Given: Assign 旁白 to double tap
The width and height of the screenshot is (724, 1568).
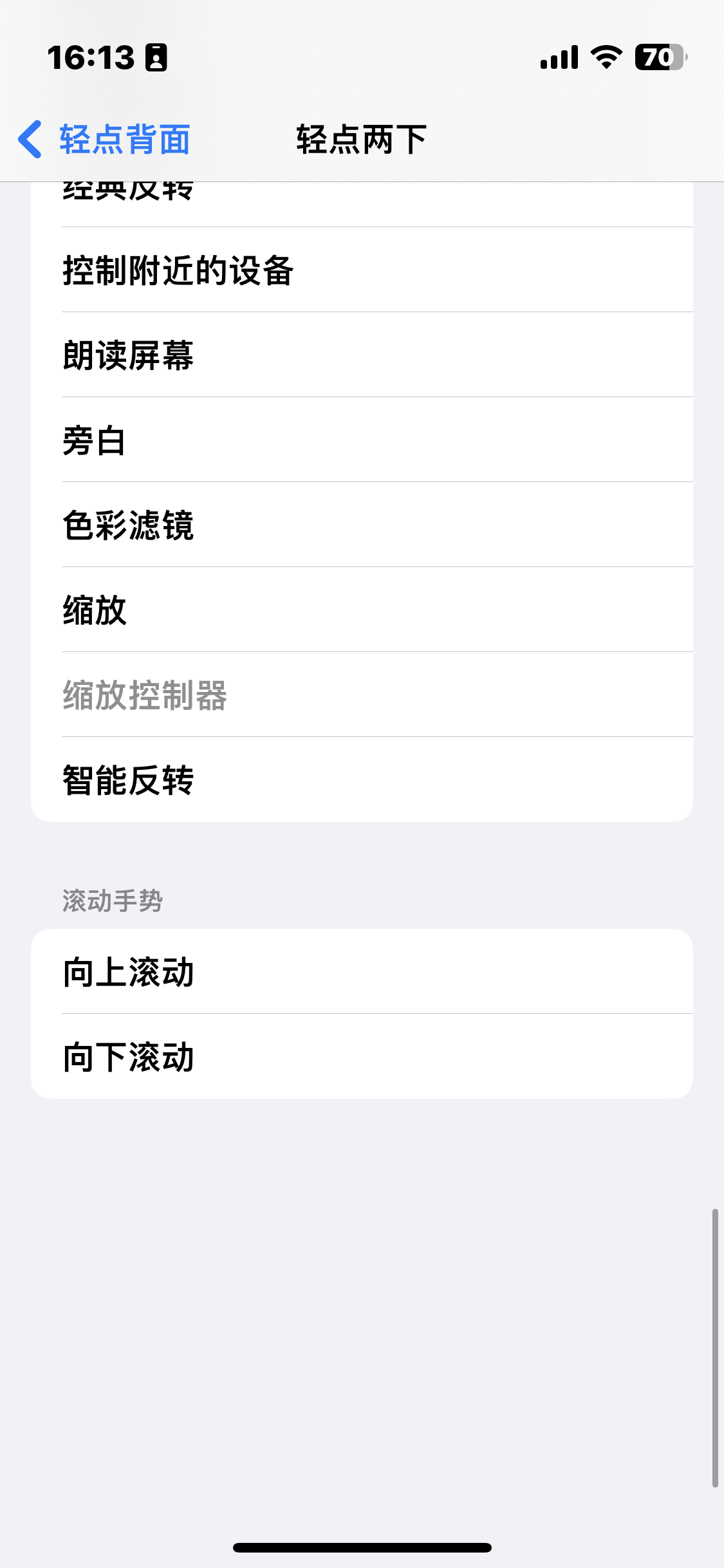Looking at the screenshot, I should click(x=360, y=440).
